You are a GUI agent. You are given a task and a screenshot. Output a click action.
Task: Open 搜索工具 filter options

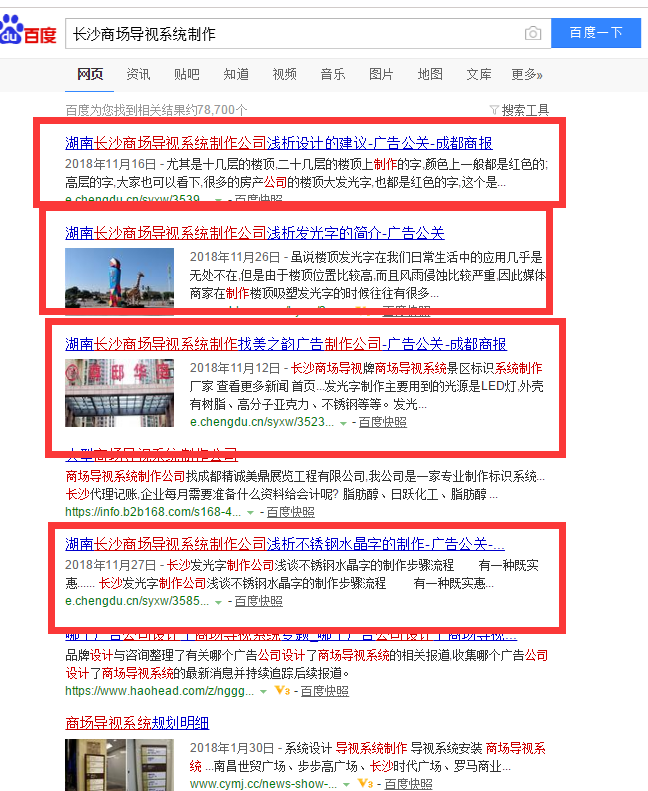click(520, 110)
